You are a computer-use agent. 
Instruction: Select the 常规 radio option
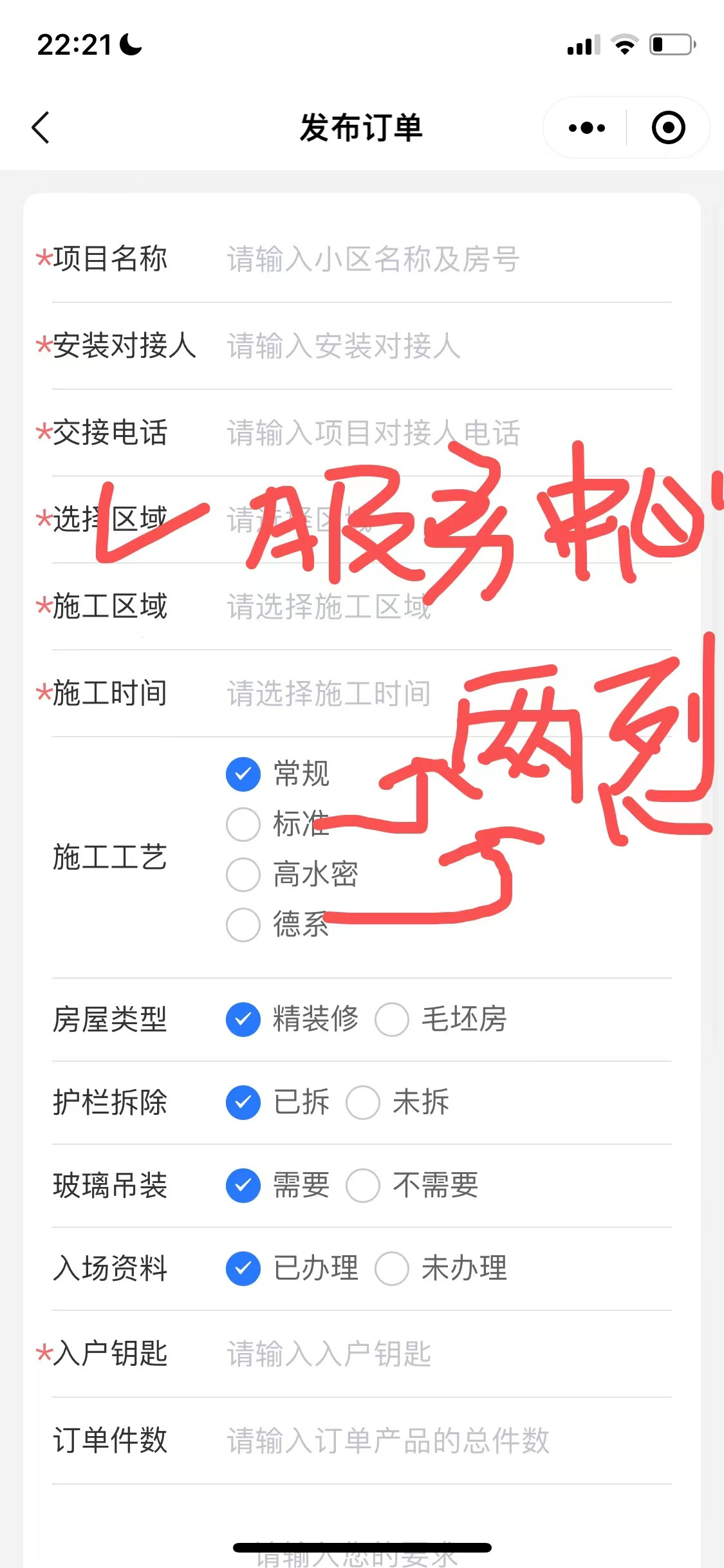pos(243,774)
